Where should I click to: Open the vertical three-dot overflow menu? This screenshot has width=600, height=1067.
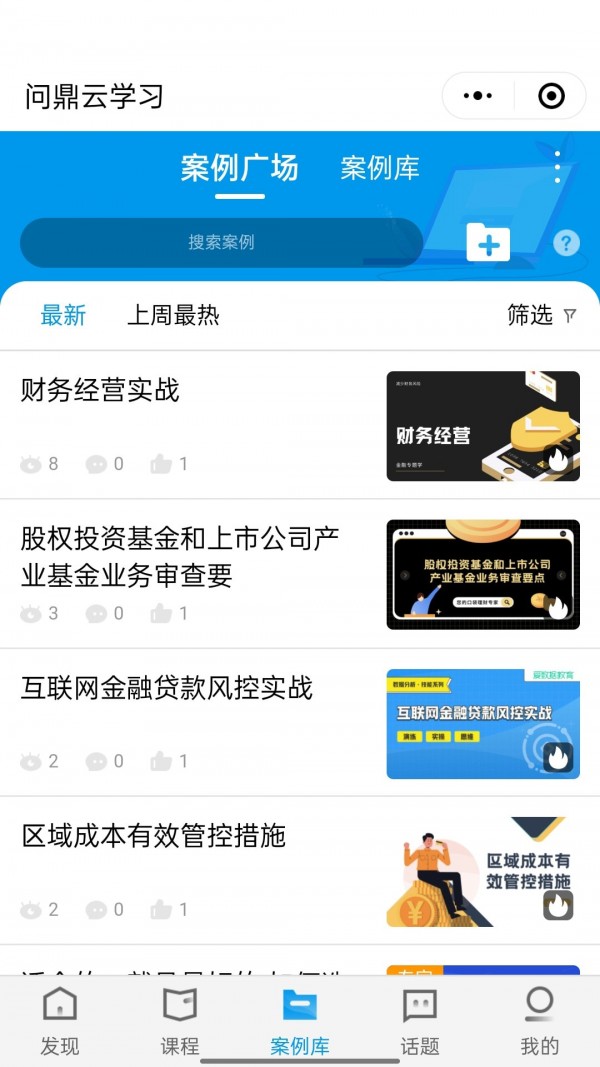(x=557, y=167)
